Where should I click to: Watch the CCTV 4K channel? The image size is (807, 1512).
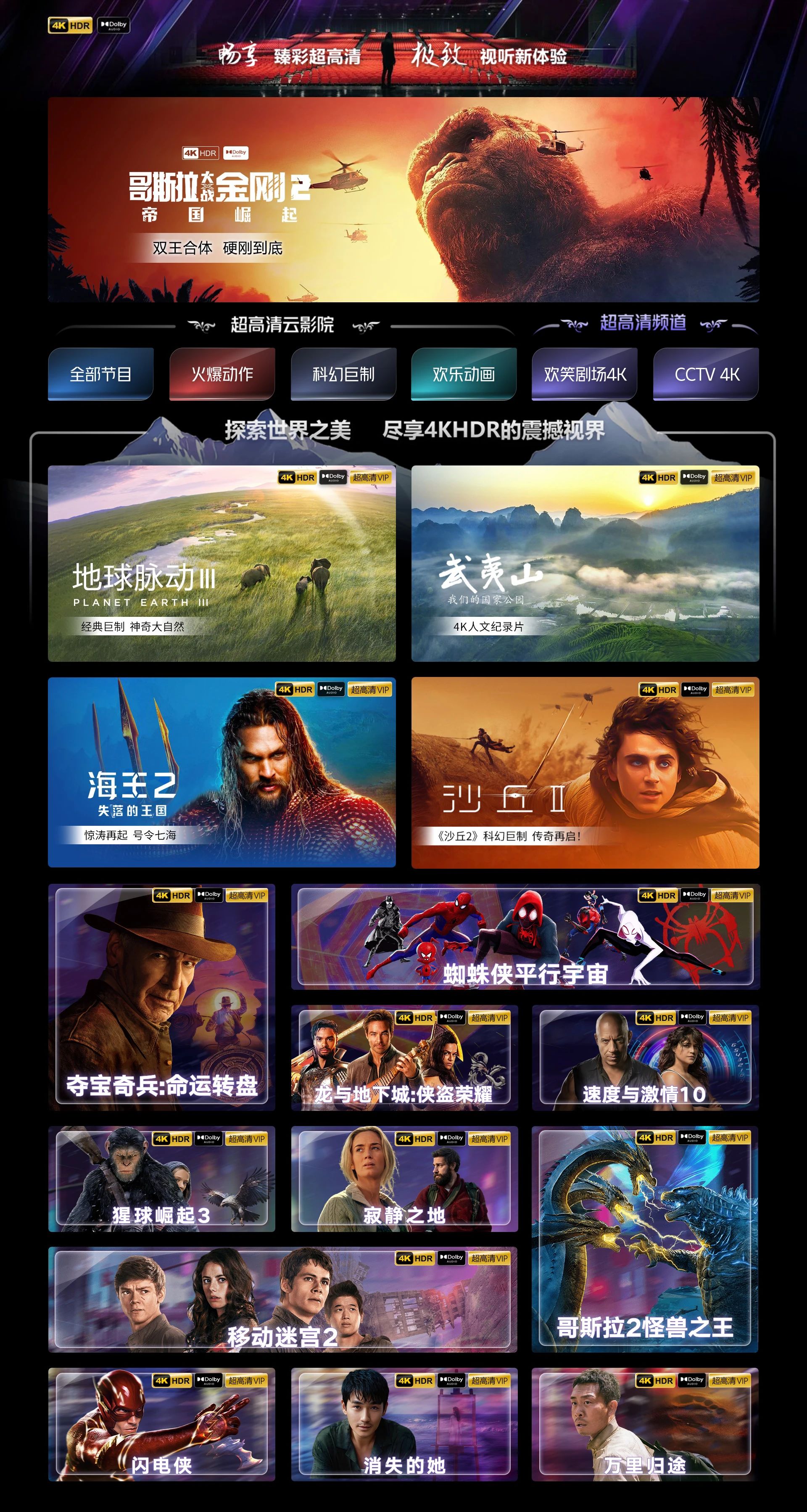(706, 374)
